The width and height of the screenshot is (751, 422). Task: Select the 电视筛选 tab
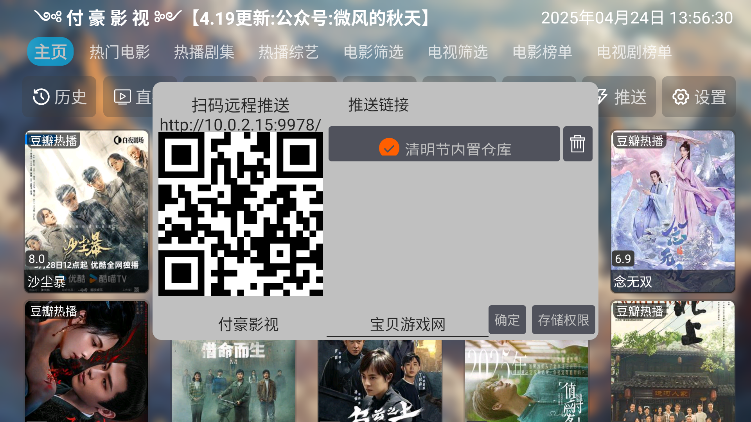click(458, 52)
